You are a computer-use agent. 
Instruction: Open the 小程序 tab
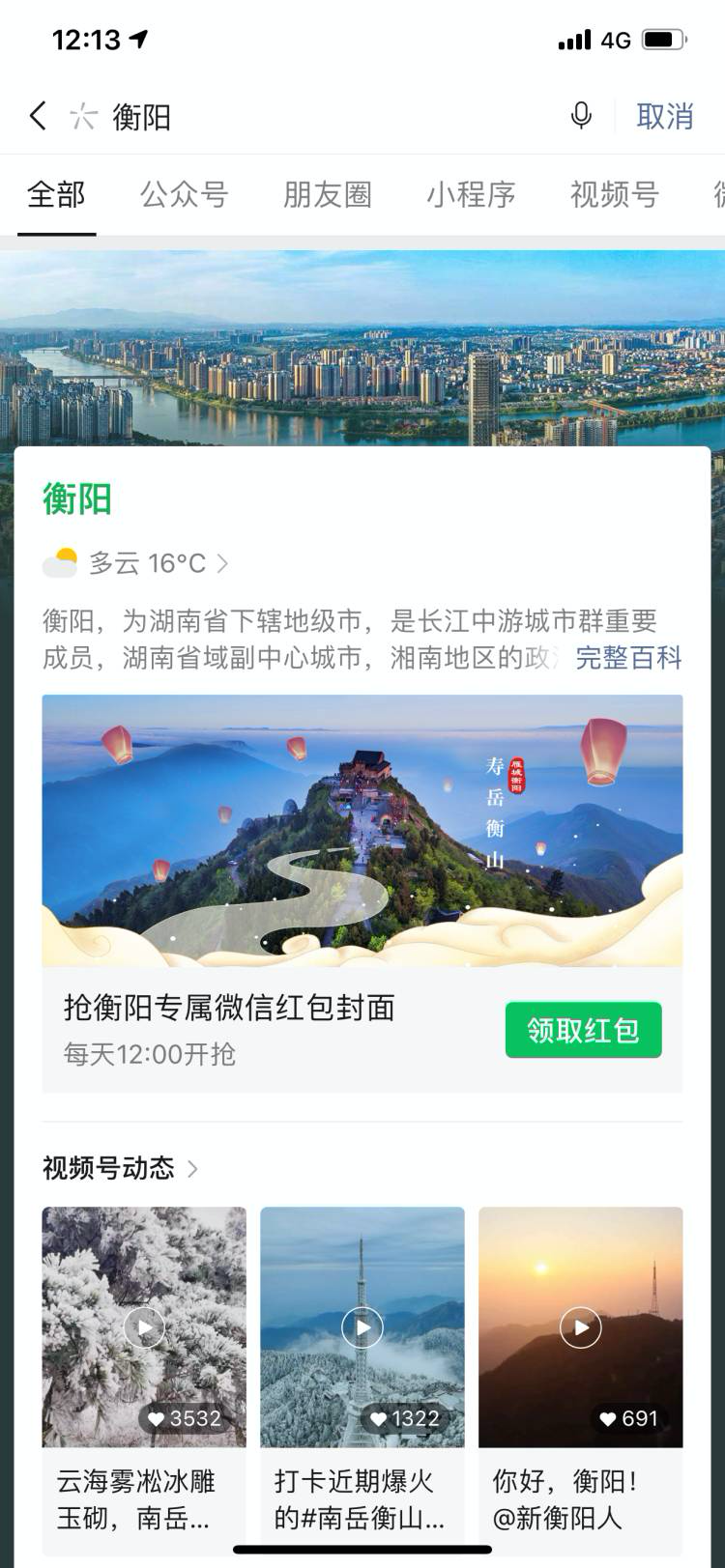pyautogui.click(x=471, y=194)
